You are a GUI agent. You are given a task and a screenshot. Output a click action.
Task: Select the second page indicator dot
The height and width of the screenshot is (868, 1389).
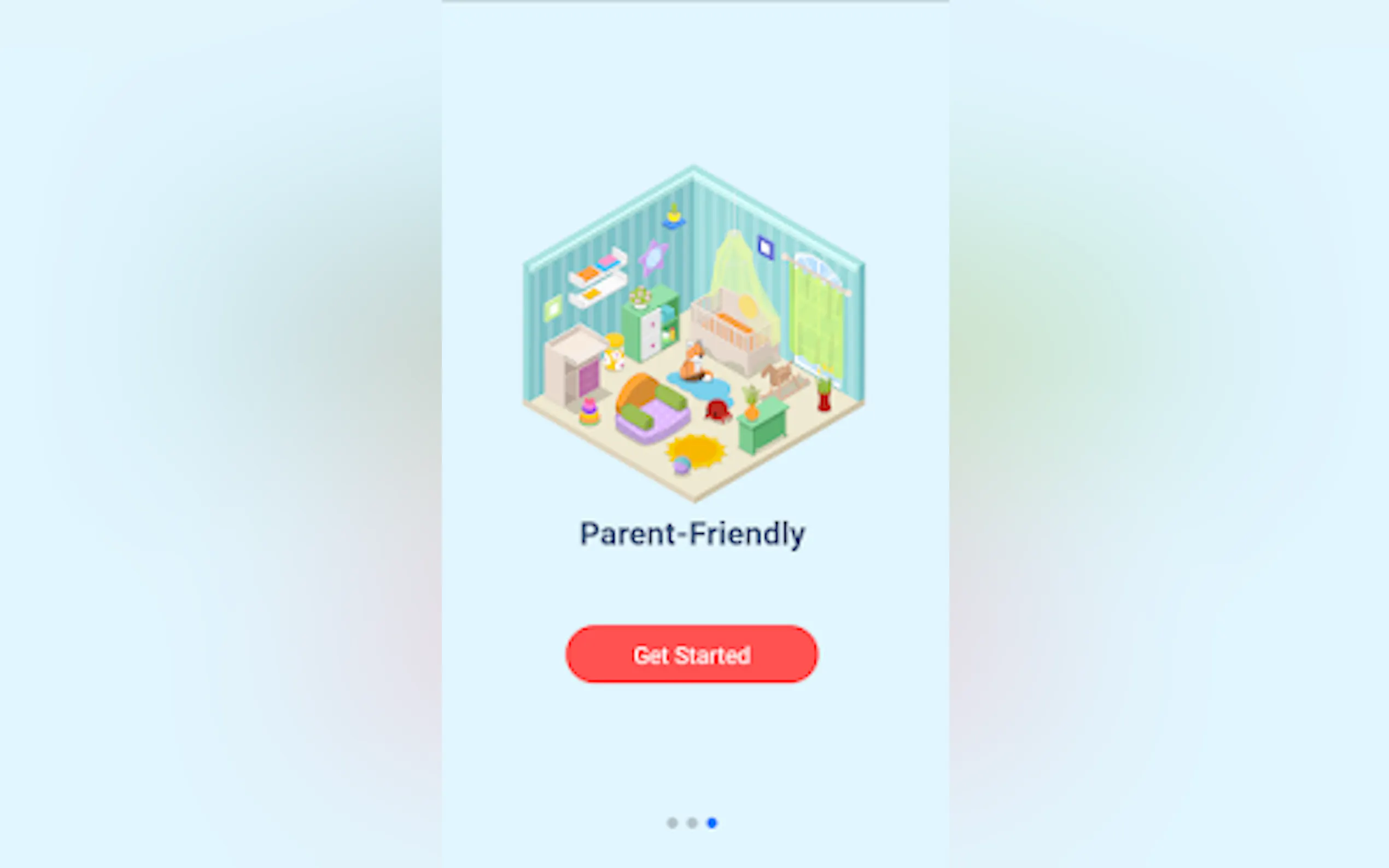692,823
